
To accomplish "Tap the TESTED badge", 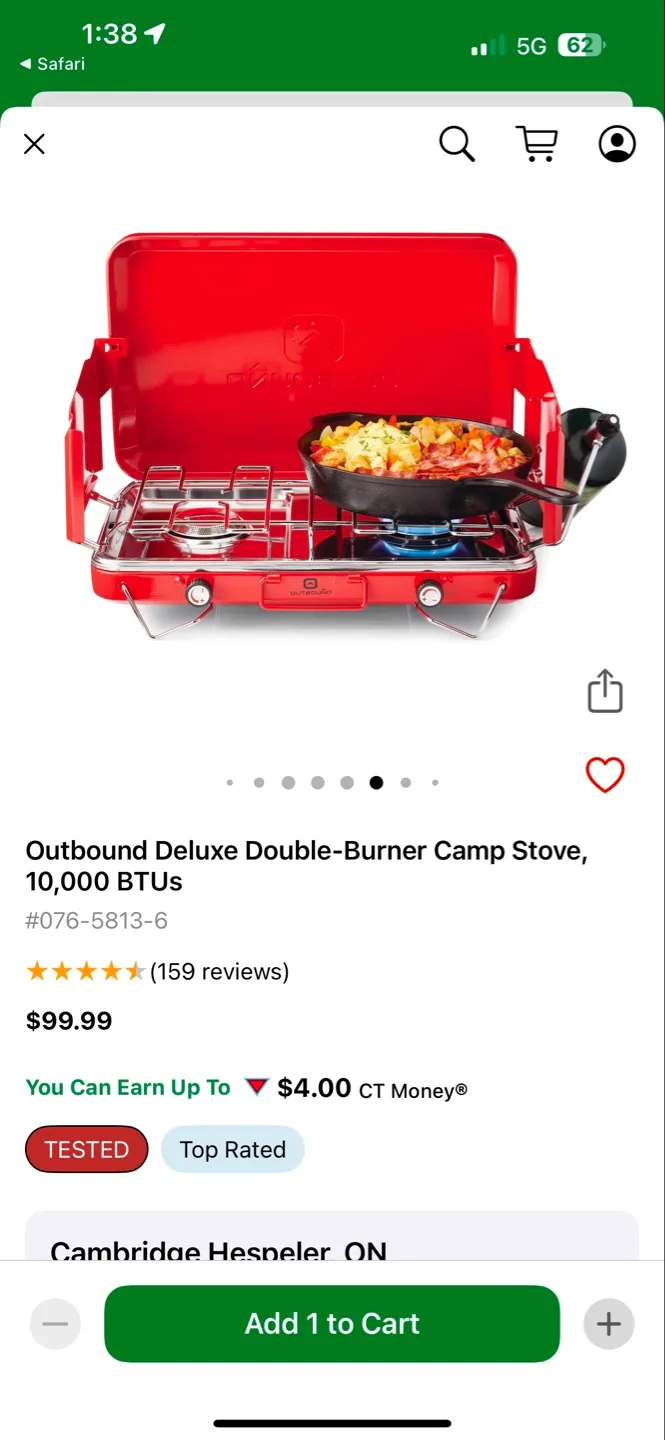I will [87, 1149].
